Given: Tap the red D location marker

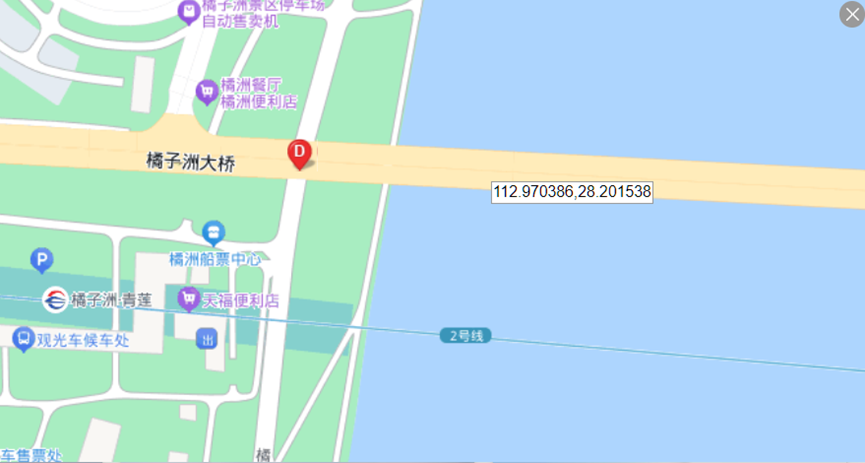Looking at the screenshot, I should tap(299, 154).
